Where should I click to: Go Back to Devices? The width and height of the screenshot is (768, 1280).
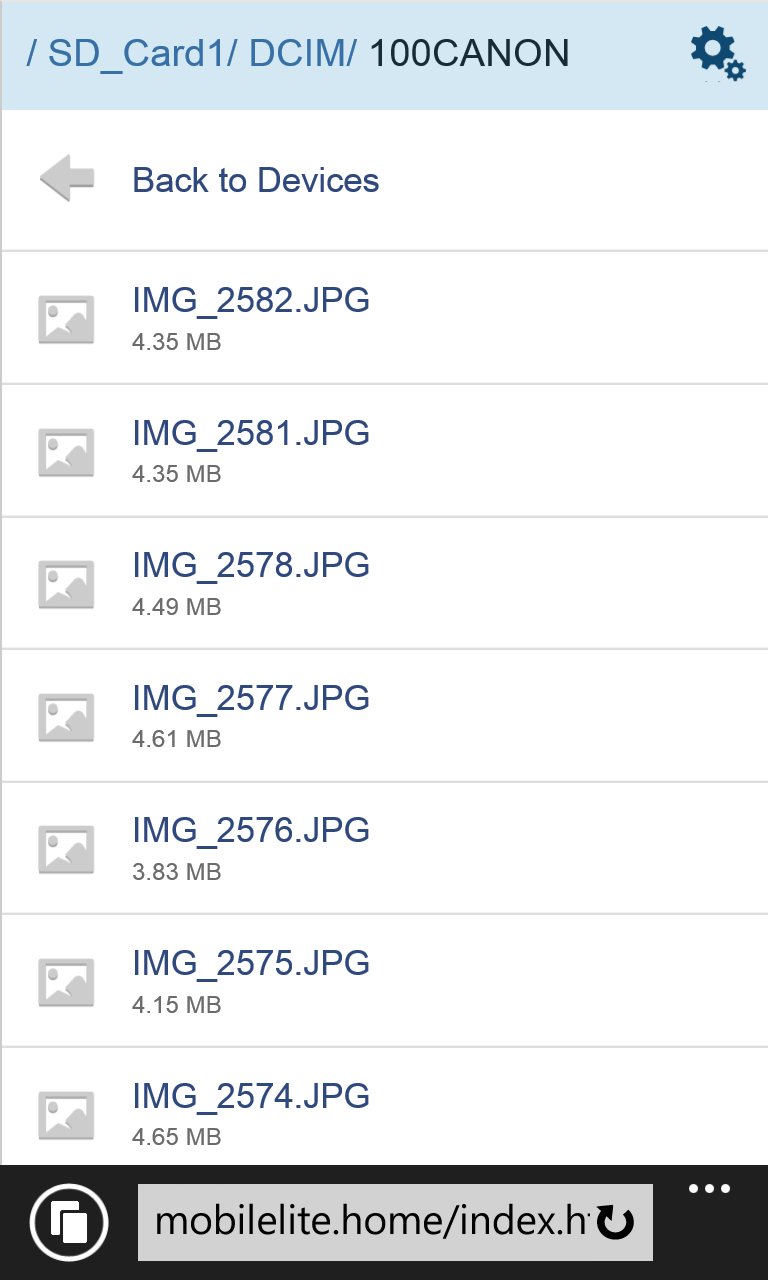pyautogui.click(x=384, y=180)
